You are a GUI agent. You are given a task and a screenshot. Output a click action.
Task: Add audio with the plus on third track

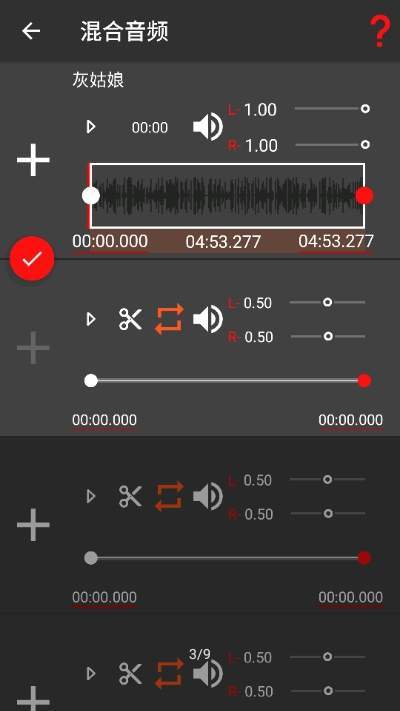click(x=33, y=525)
